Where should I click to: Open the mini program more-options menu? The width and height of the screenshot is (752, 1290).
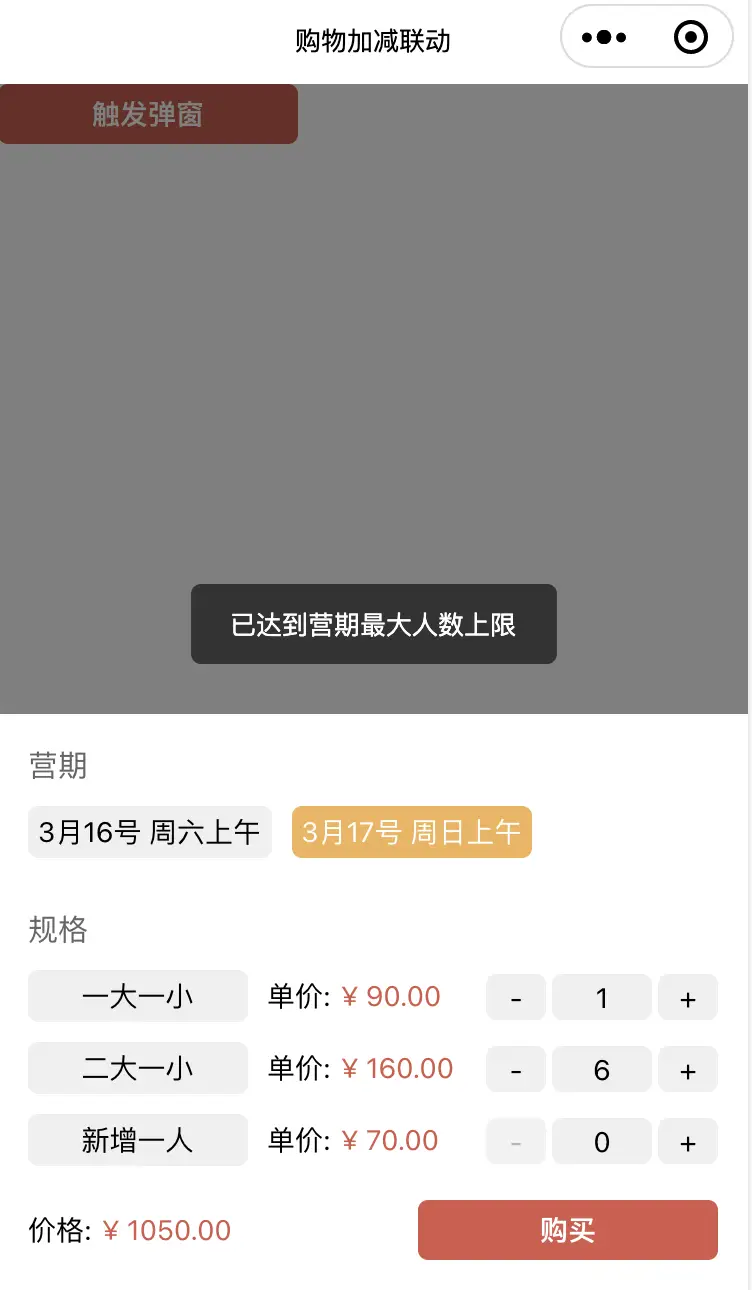(604, 38)
